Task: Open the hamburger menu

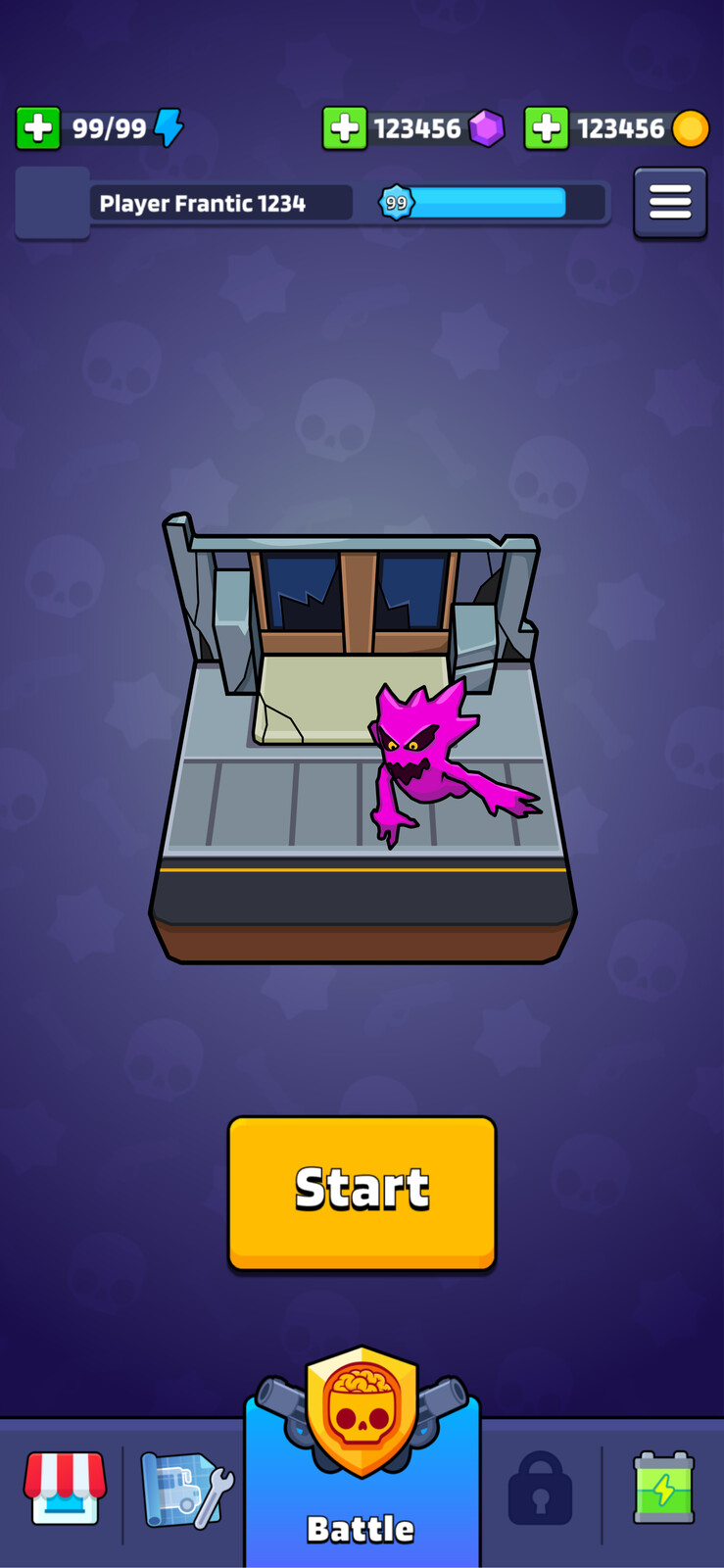Action: click(670, 203)
